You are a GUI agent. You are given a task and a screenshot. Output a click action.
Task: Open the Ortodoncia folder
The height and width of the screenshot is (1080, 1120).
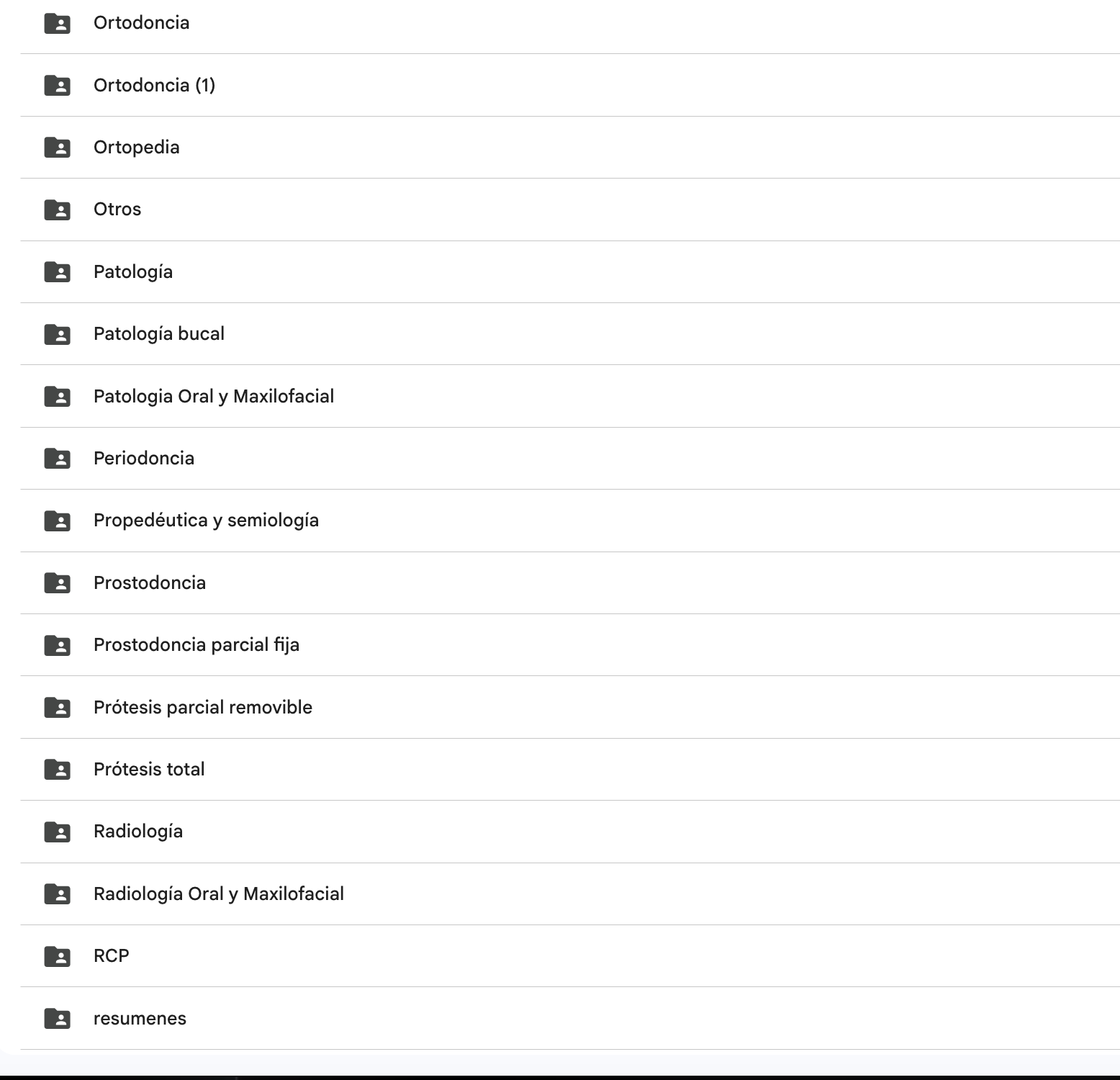point(141,23)
